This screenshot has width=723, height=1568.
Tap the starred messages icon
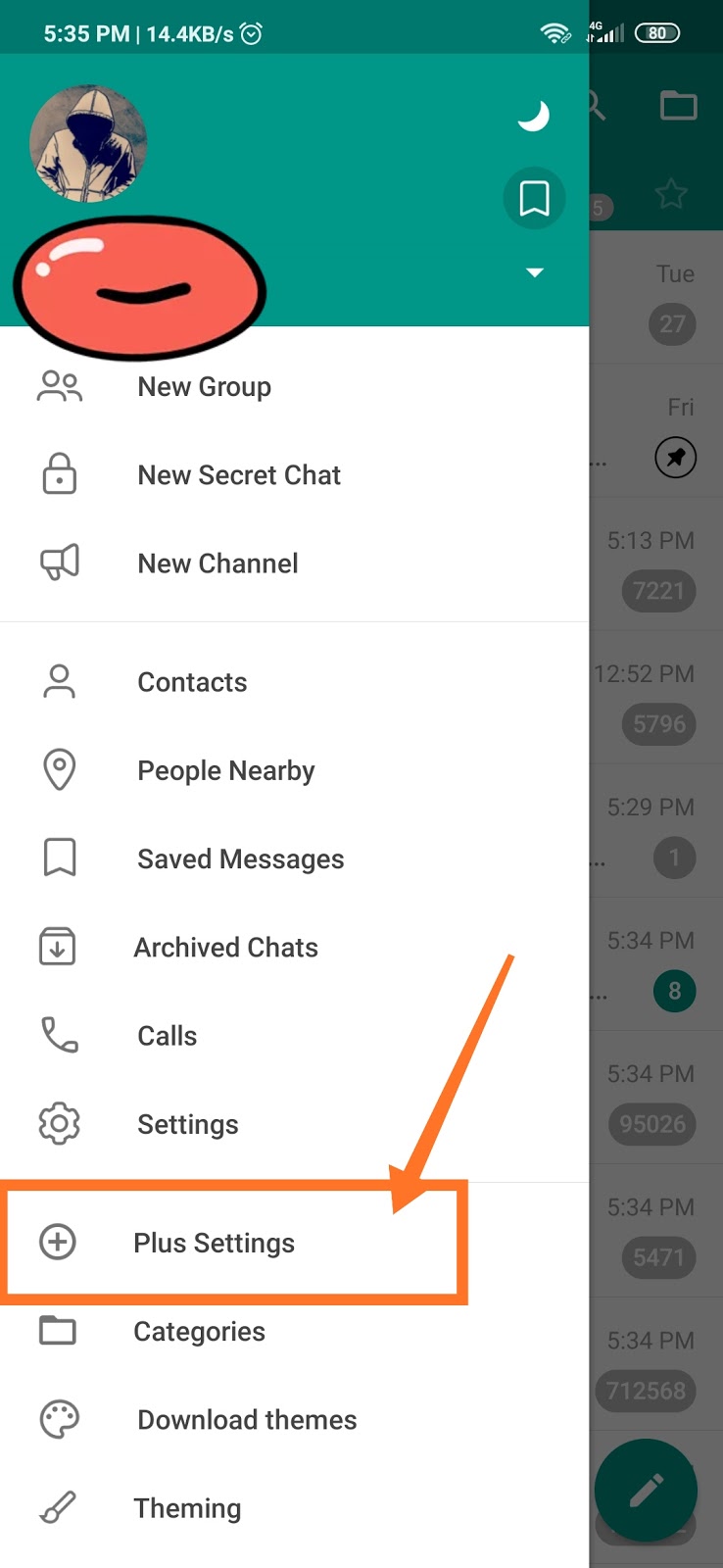[x=671, y=194]
